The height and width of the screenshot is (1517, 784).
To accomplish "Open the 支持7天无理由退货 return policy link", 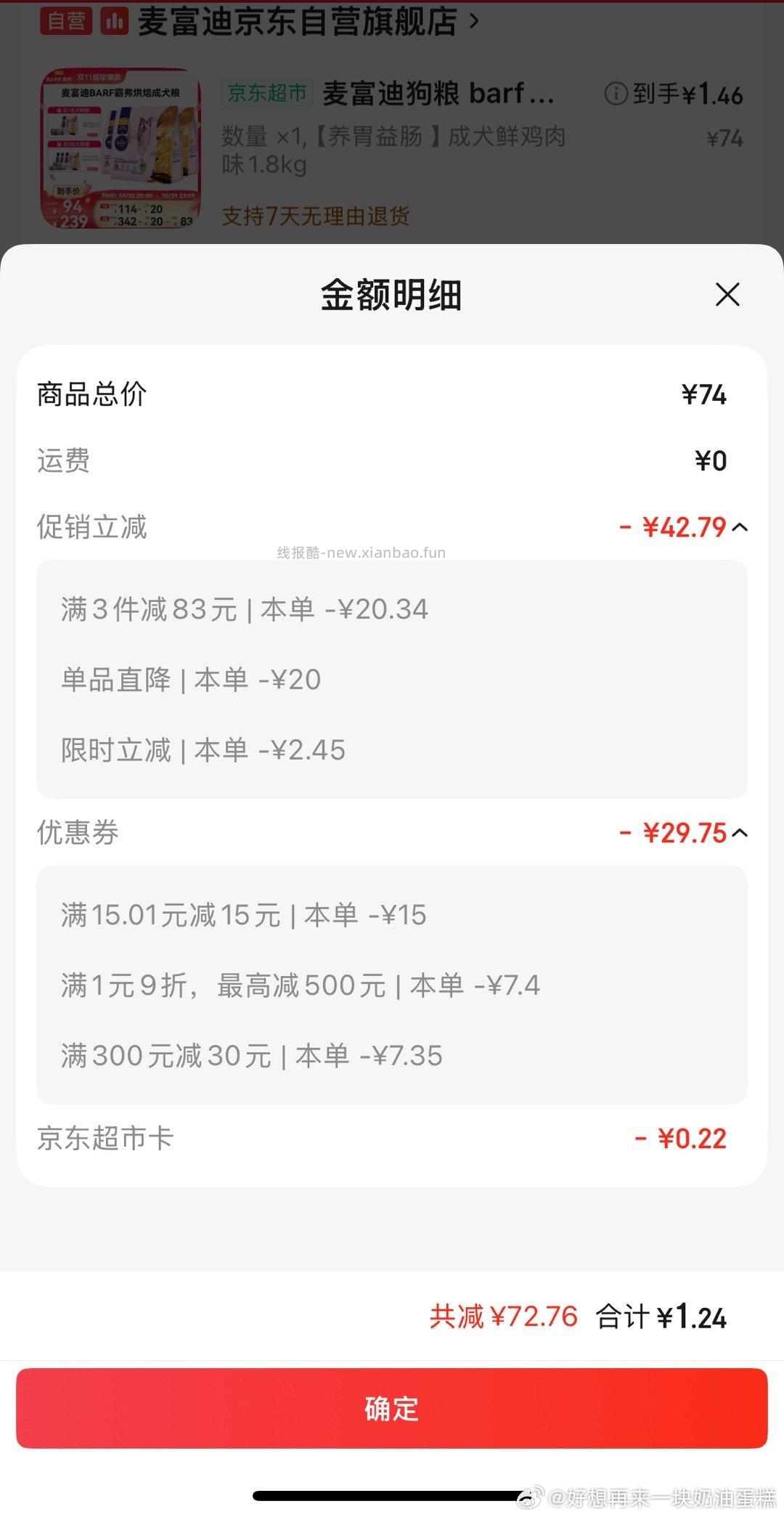I will 315,216.
